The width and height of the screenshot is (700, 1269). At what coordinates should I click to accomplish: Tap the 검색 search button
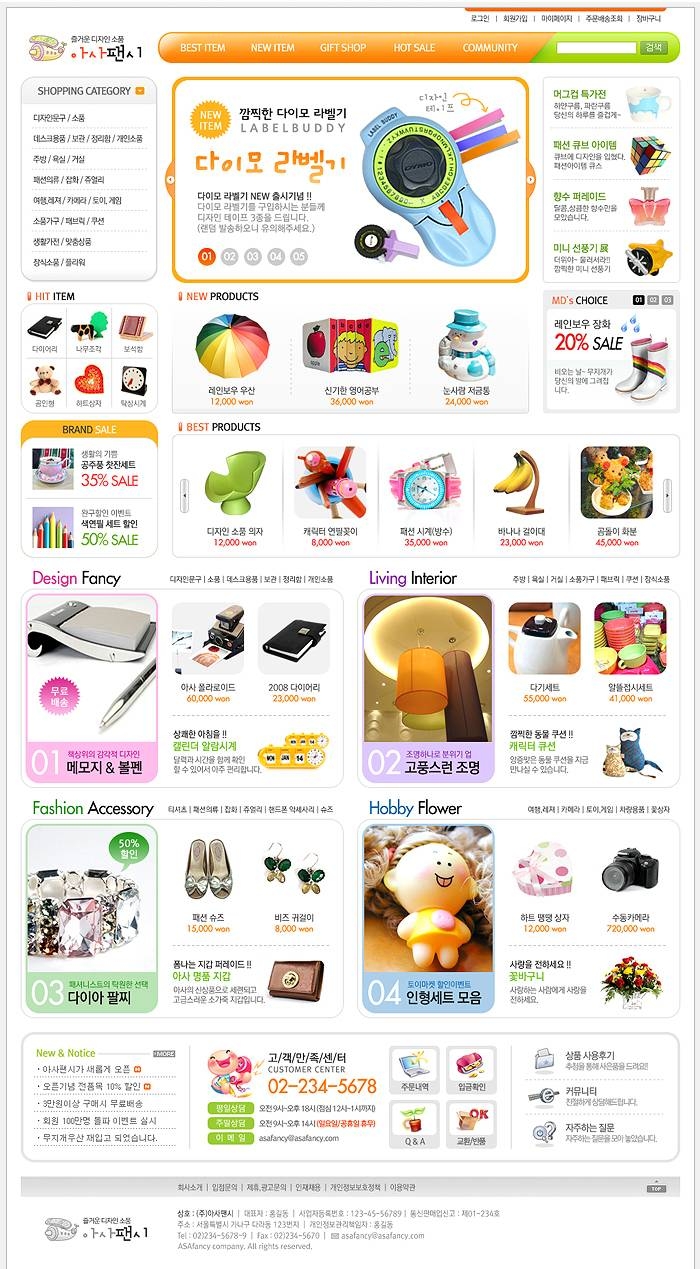pos(654,47)
